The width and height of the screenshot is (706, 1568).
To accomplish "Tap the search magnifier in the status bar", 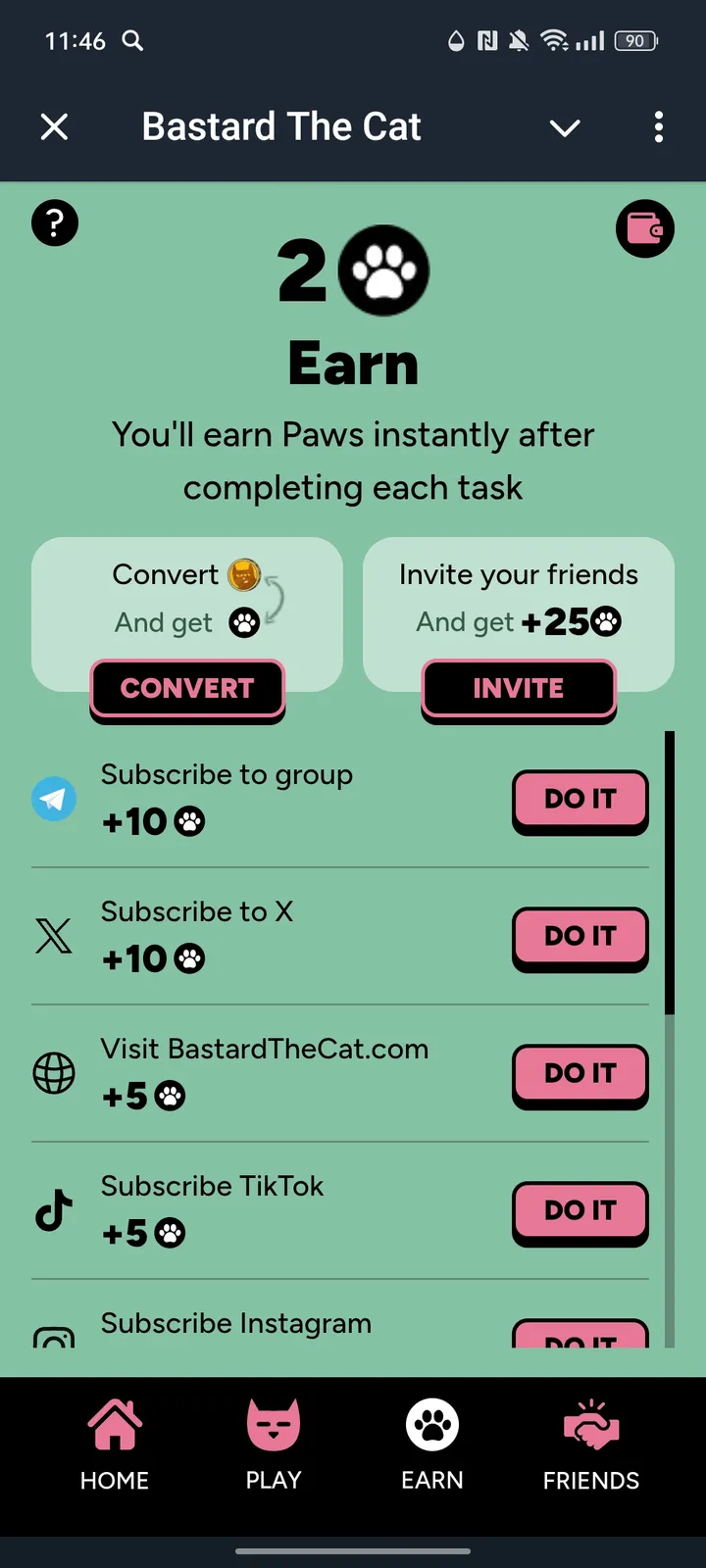I will (131, 41).
